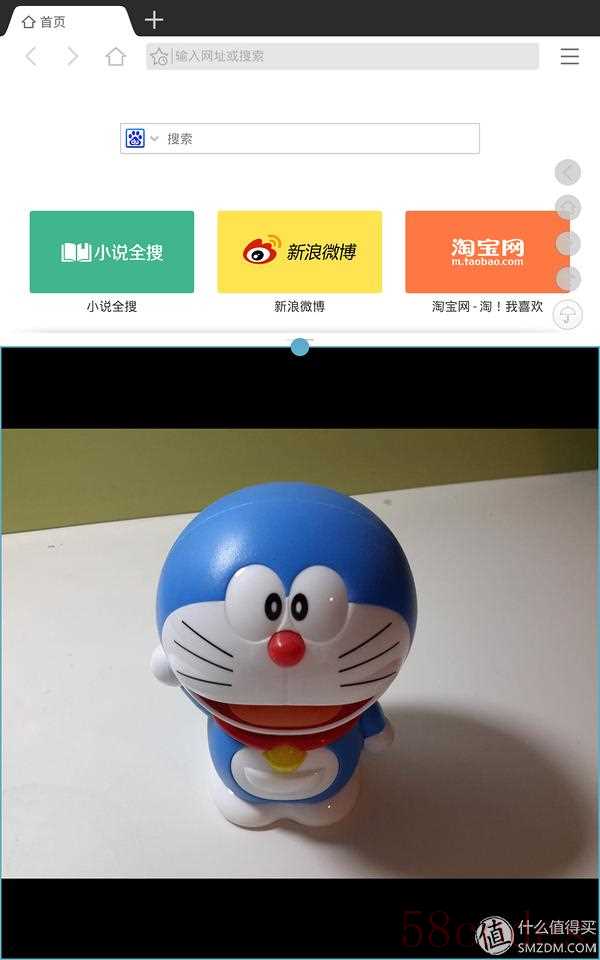Open the 淘宝网 shortcut tile
Screen dimensions: 600x960
click(487, 252)
